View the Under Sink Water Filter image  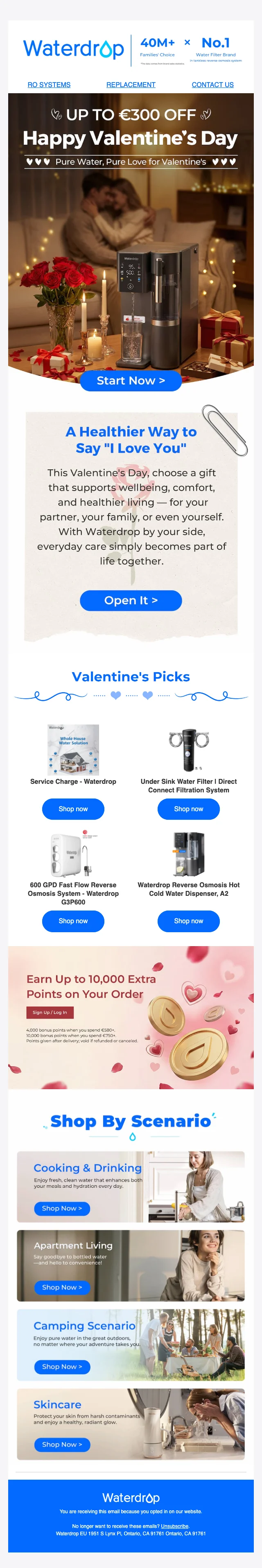[x=188, y=749]
